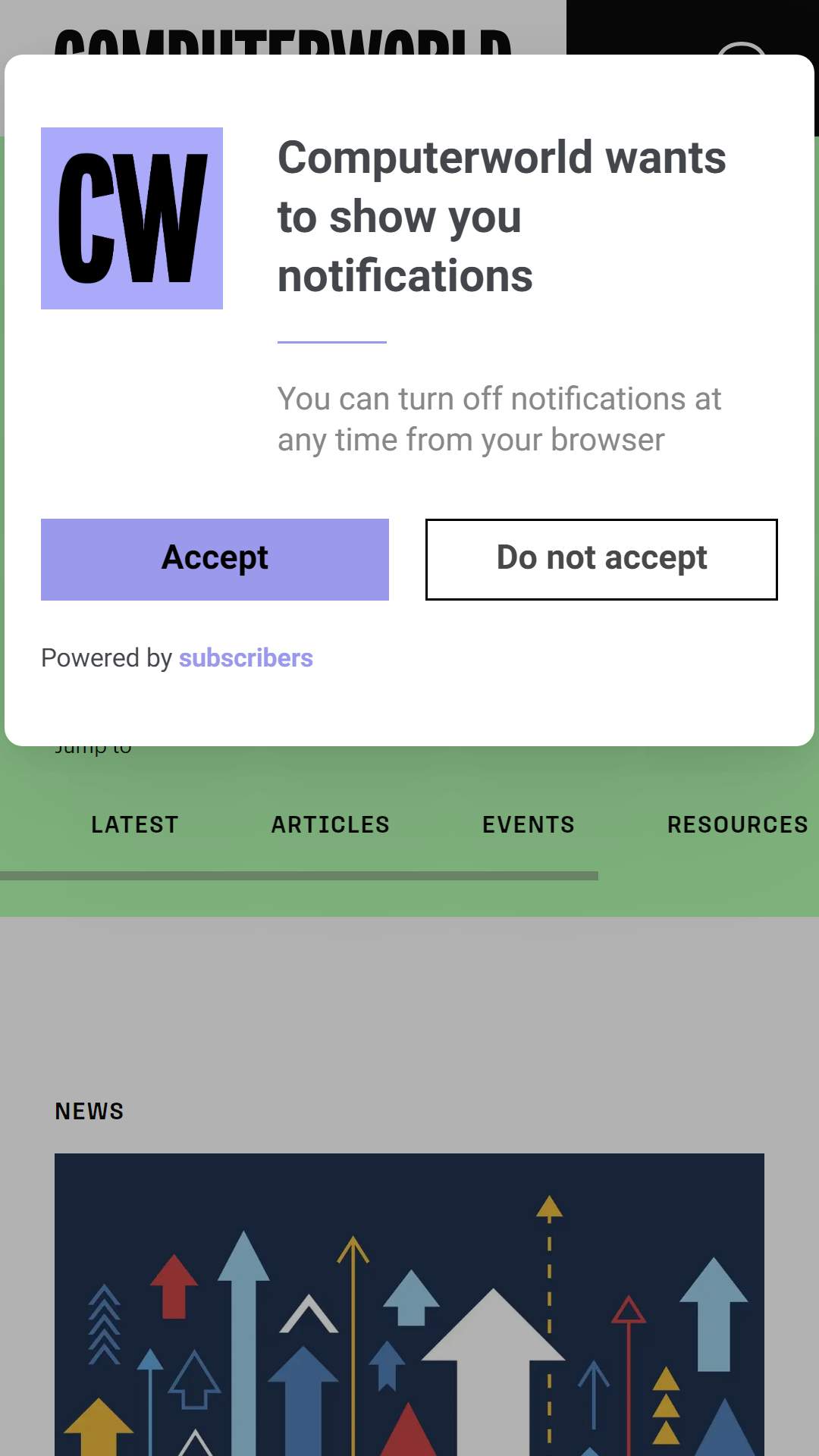Jump to the Events section
819x1456 pixels.
pyautogui.click(x=529, y=824)
